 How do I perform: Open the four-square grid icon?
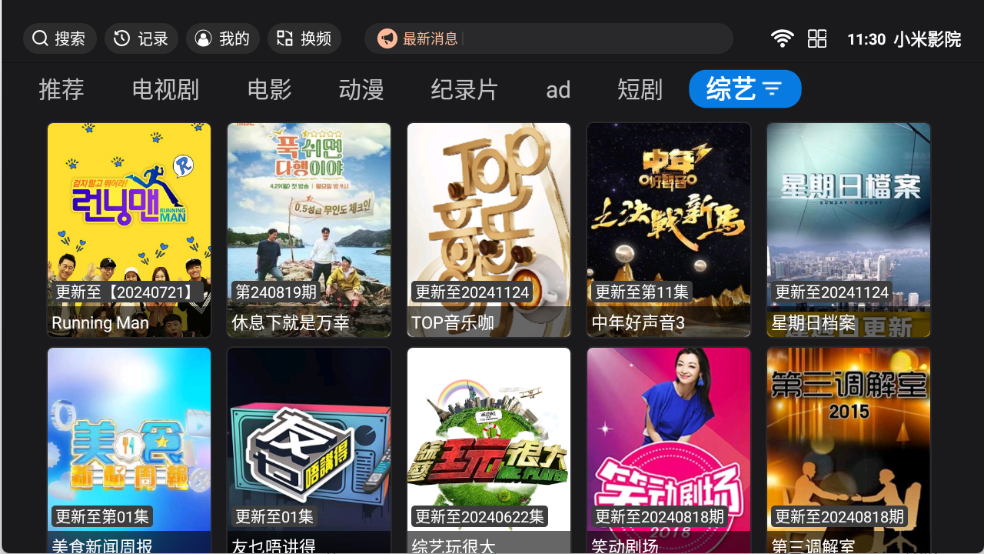pyautogui.click(x=817, y=39)
